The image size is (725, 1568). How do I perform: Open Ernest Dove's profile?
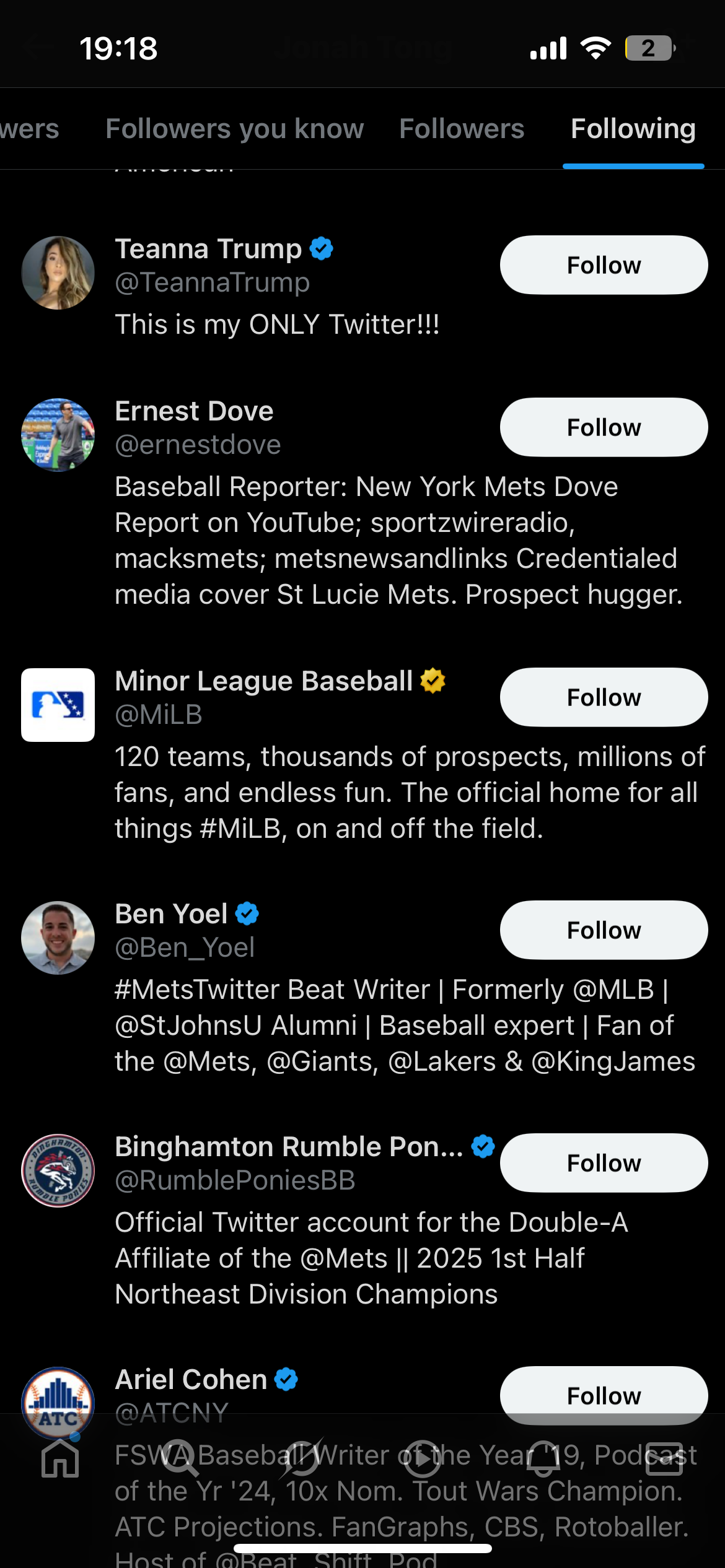[x=194, y=411]
